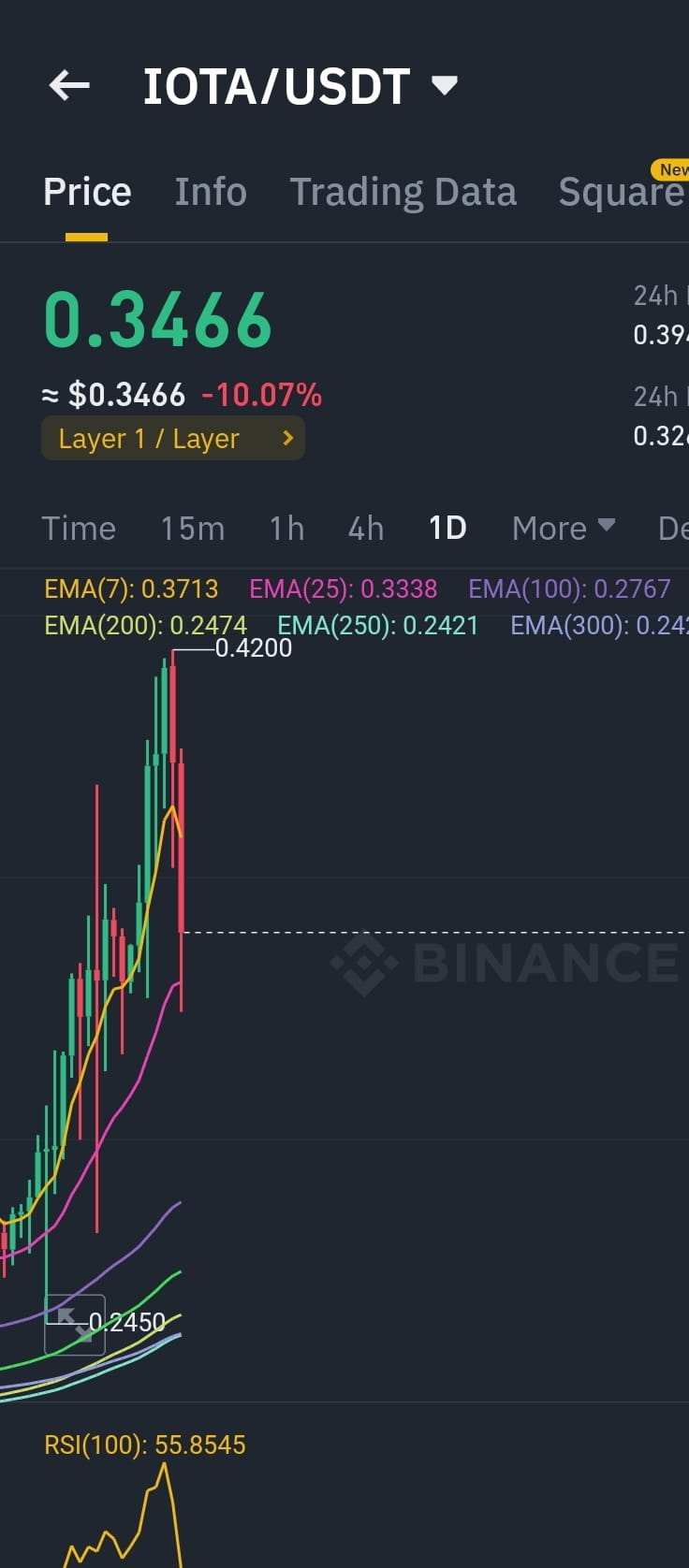Viewport: 689px width, 1568px height.
Task: Open the Depth view on the right
Action: (676, 528)
